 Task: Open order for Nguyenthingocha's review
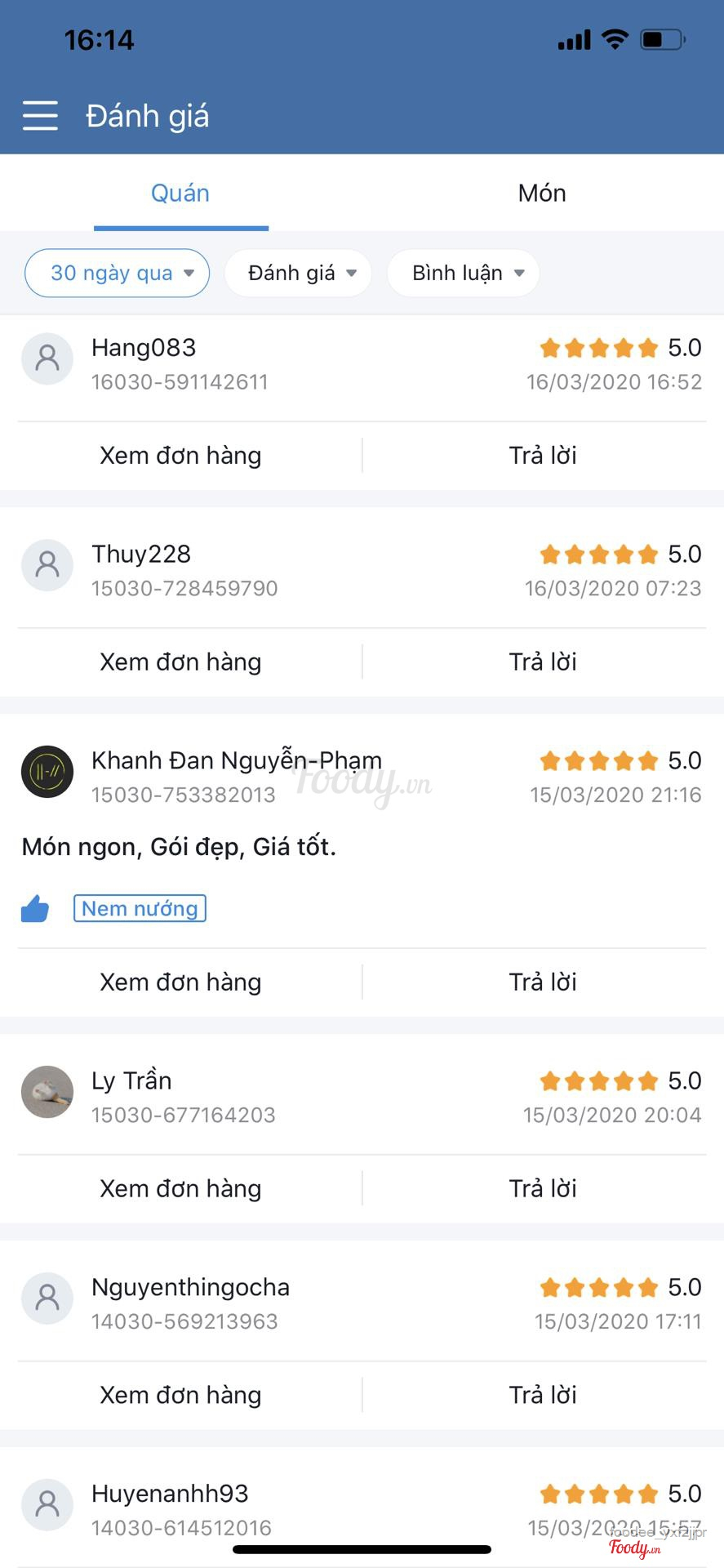[180, 1396]
